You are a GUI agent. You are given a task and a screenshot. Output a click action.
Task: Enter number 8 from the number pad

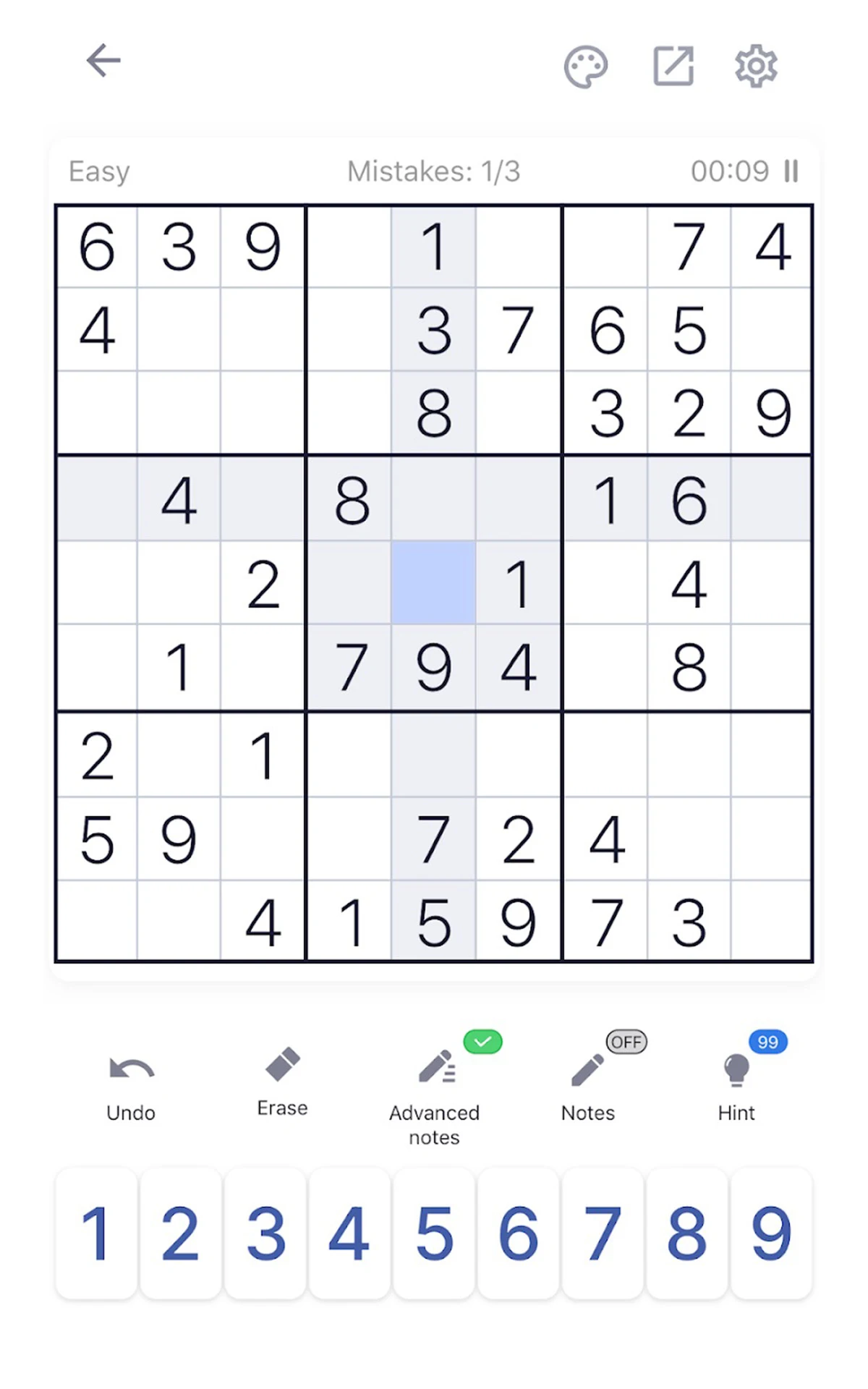[x=687, y=1233]
